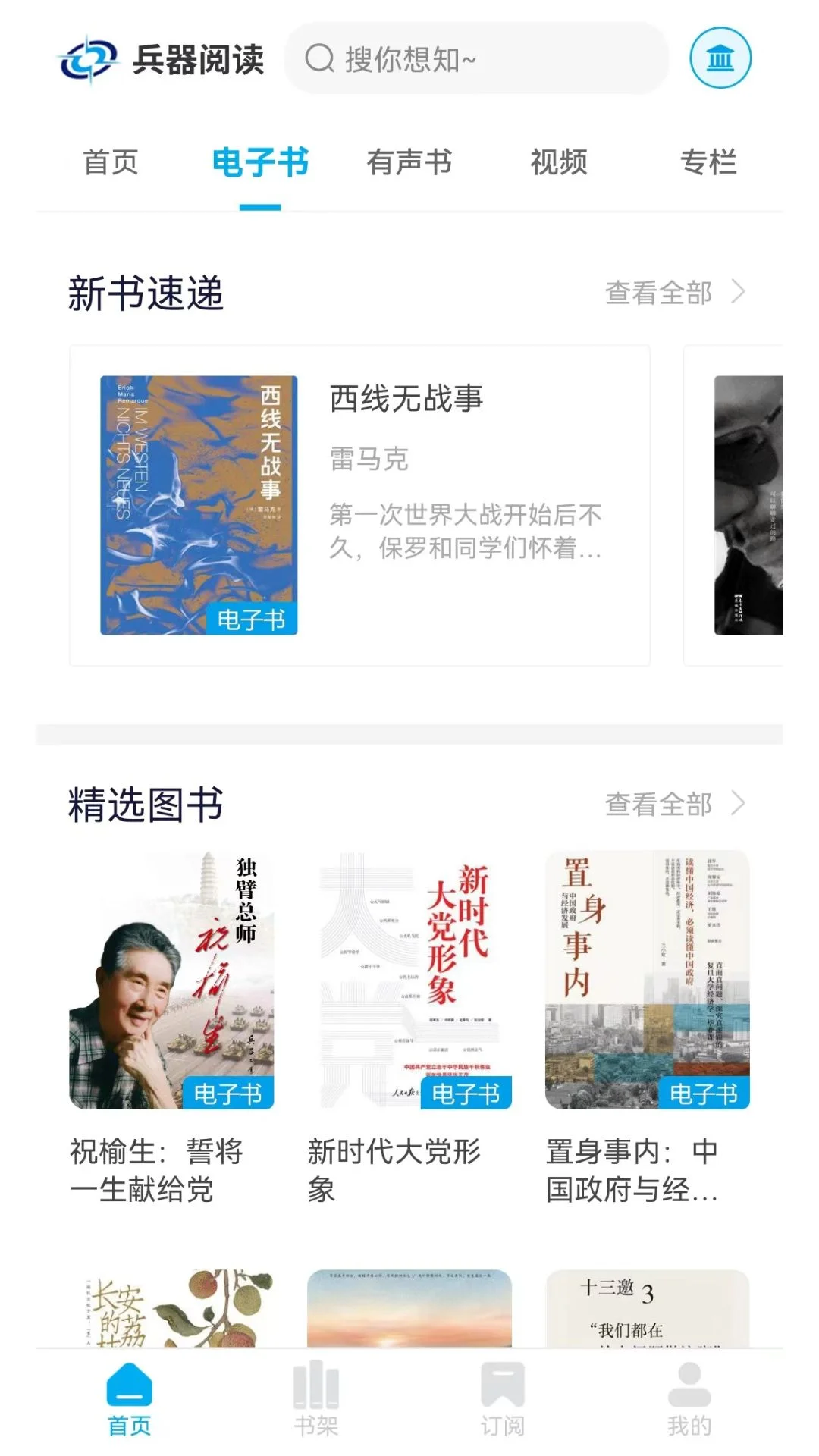Screen dimensions: 819x1456
Task: Switch to the 首页 tab at top
Action: click(x=111, y=162)
